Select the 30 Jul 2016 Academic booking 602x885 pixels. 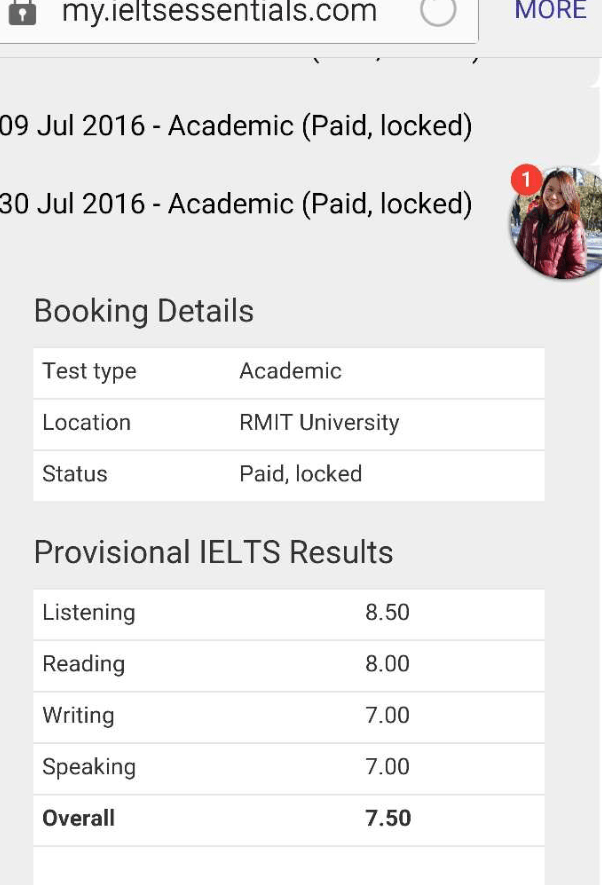(x=236, y=204)
